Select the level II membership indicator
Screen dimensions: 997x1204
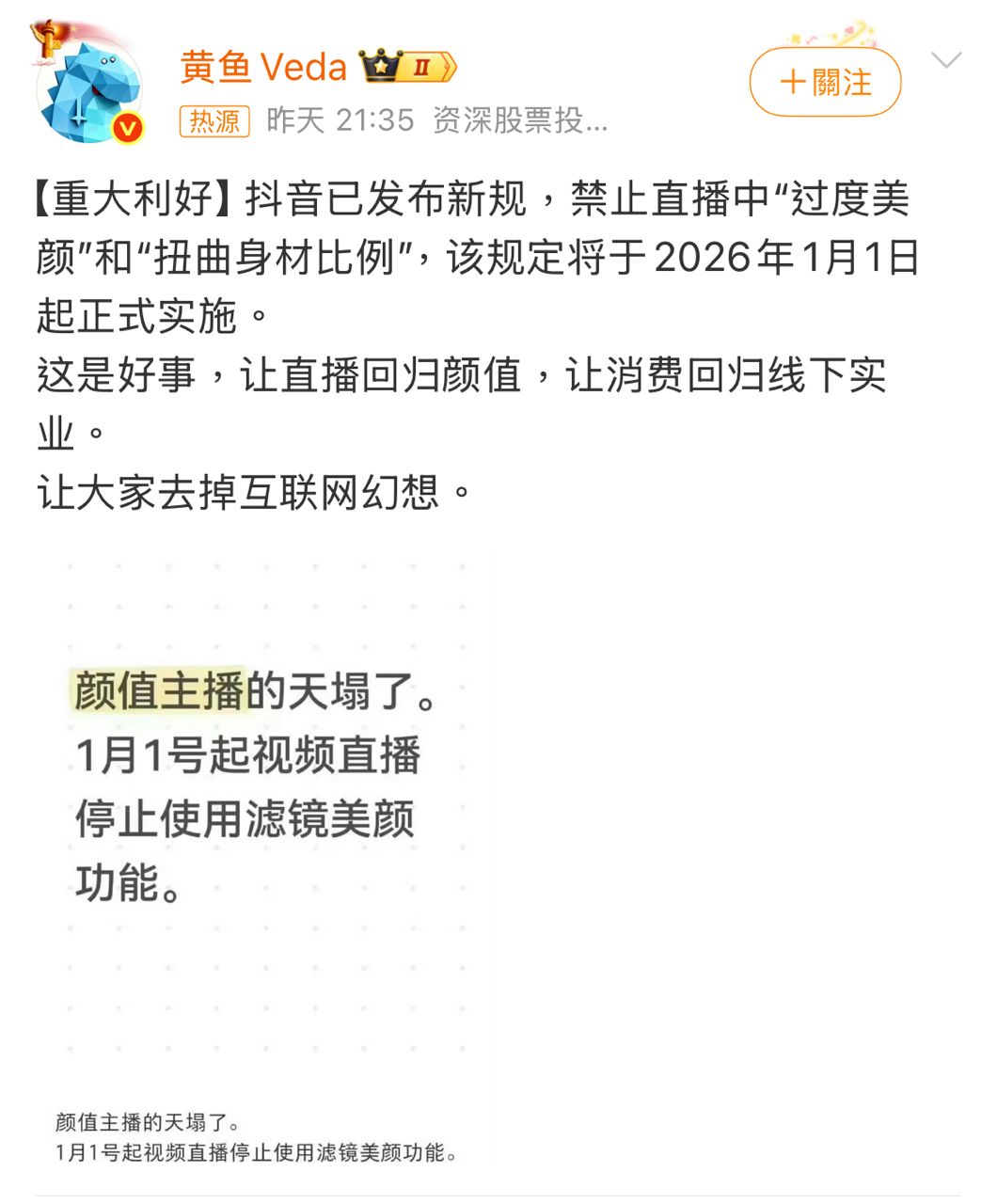pos(422,67)
